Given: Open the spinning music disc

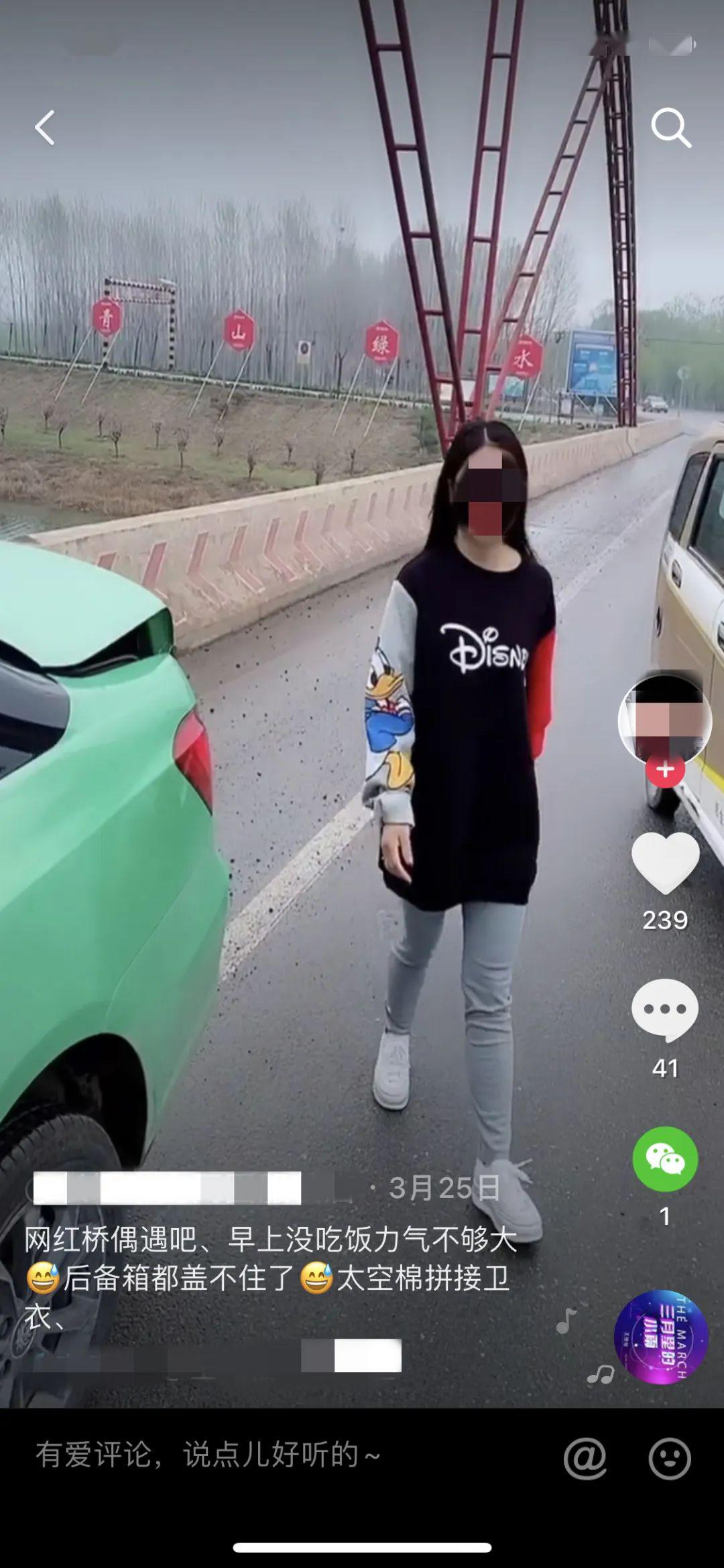Looking at the screenshot, I should [x=662, y=1336].
